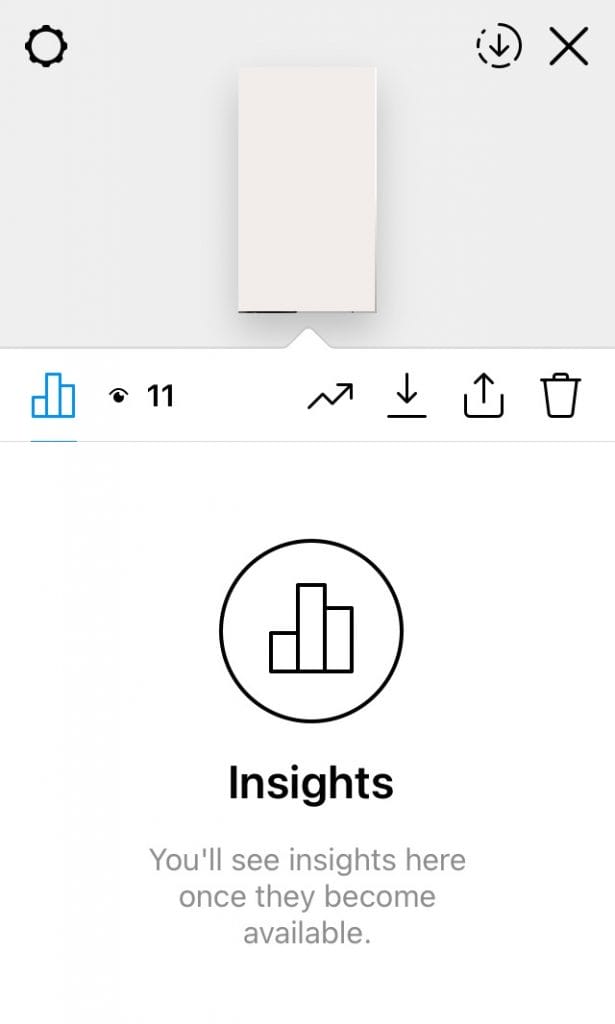Share the story with the upload icon
Screen dimensions: 615x1024
484,395
